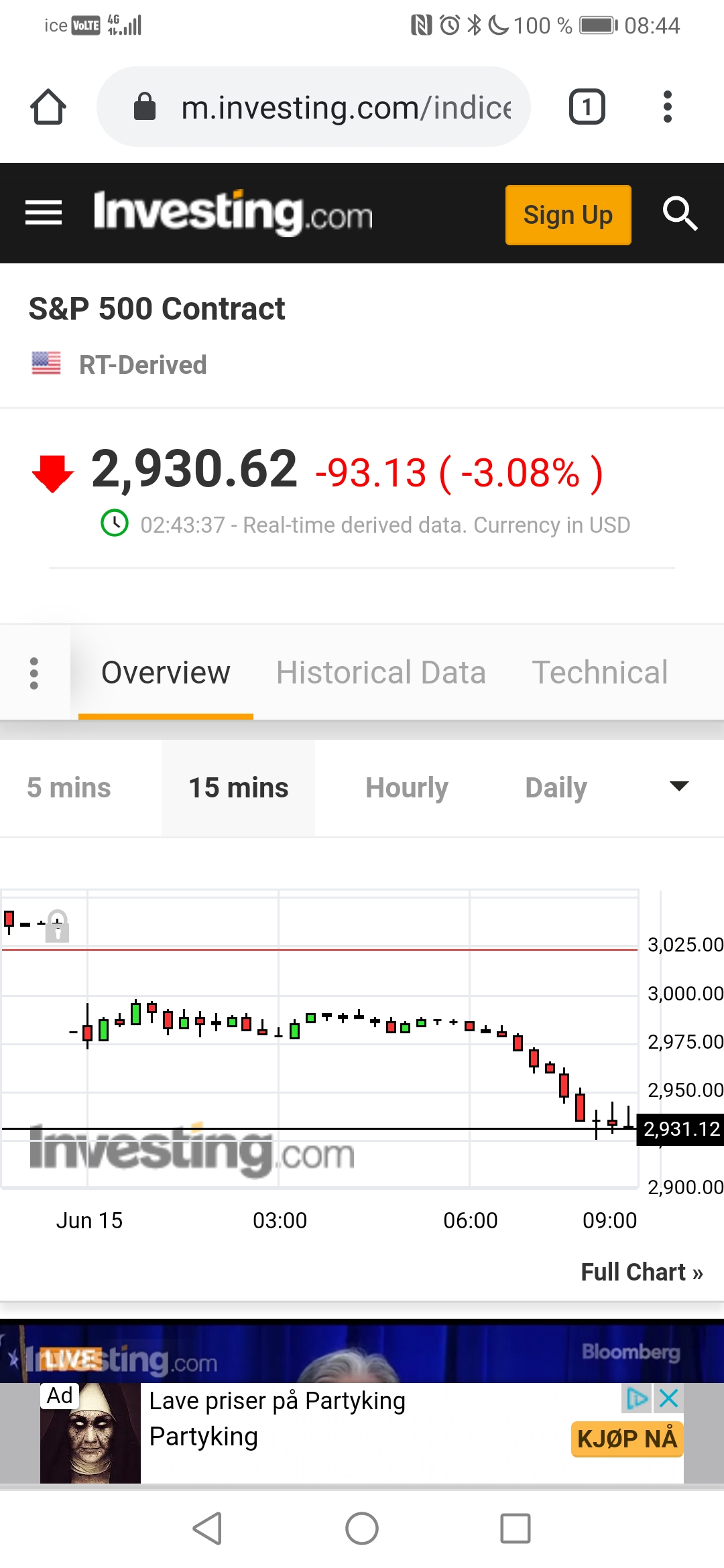The width and height of the screenshot is (724, 1568).
Task: Open the Investing.com hamburger menu
Action: 44,213
